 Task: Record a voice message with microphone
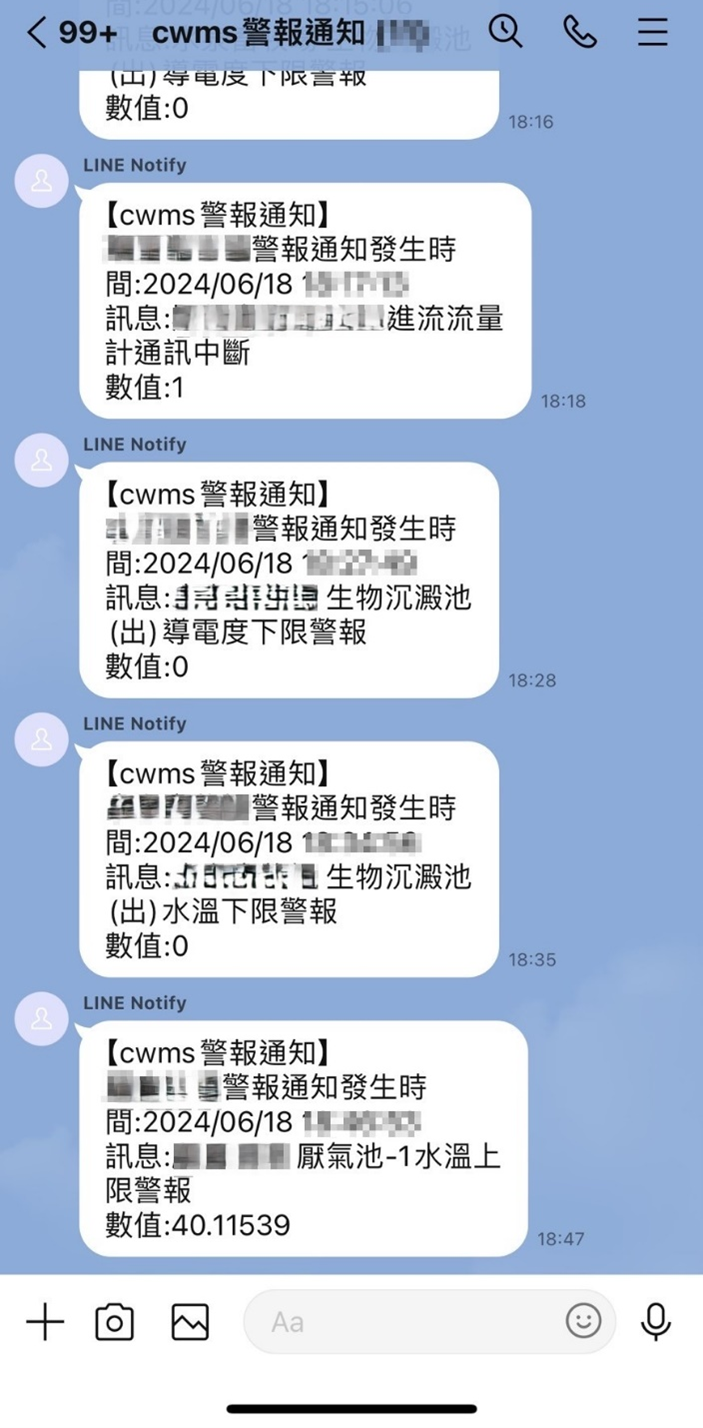click(x=656, y=1322)
